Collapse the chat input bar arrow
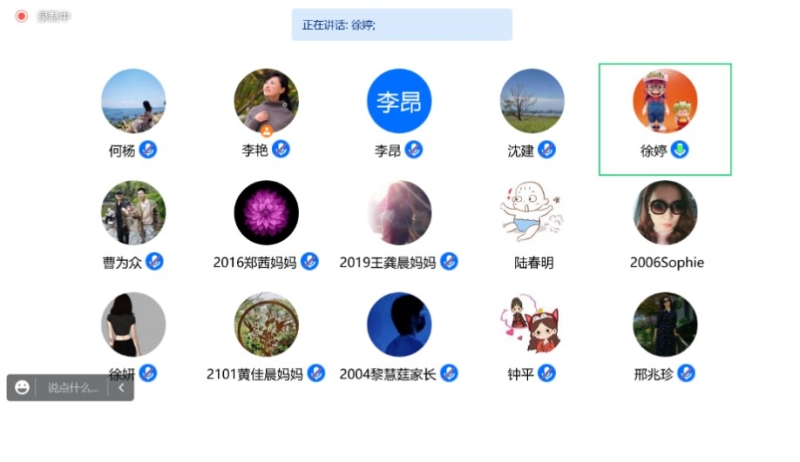Screen dimensions: 800x462 point(121,388)
